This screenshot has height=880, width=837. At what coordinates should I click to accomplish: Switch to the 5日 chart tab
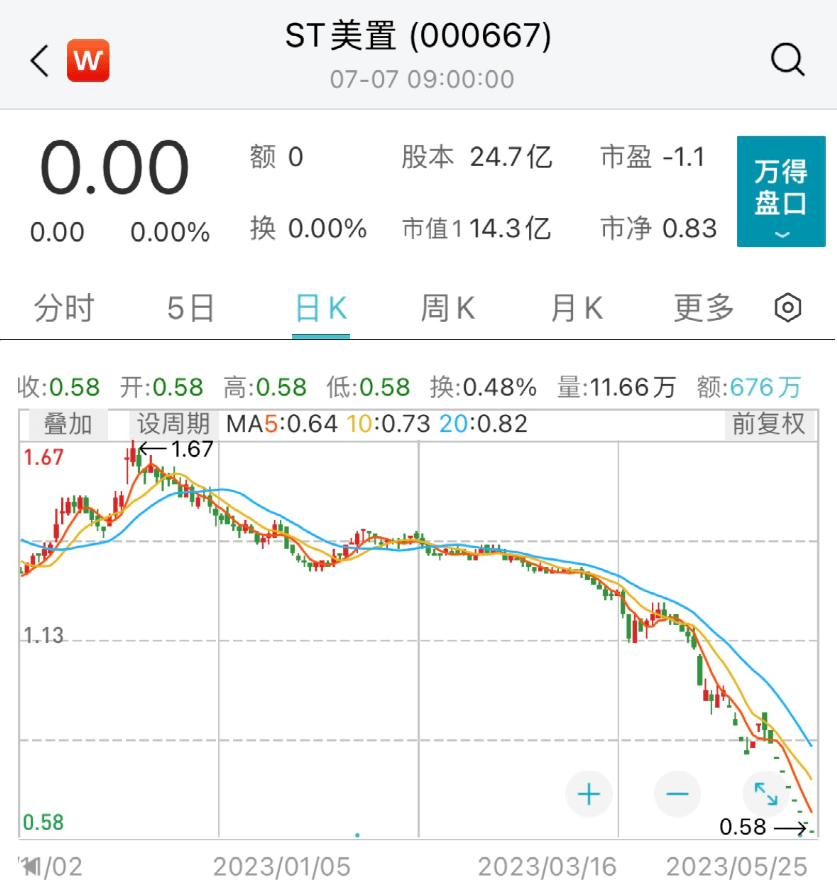coord(191,308)
